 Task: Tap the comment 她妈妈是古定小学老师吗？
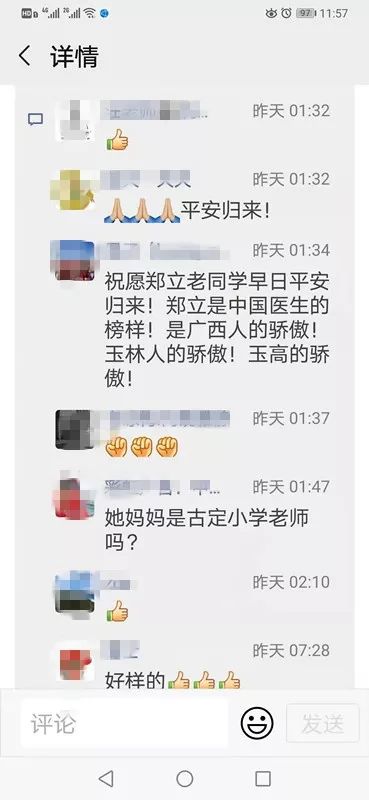[207, 531]
